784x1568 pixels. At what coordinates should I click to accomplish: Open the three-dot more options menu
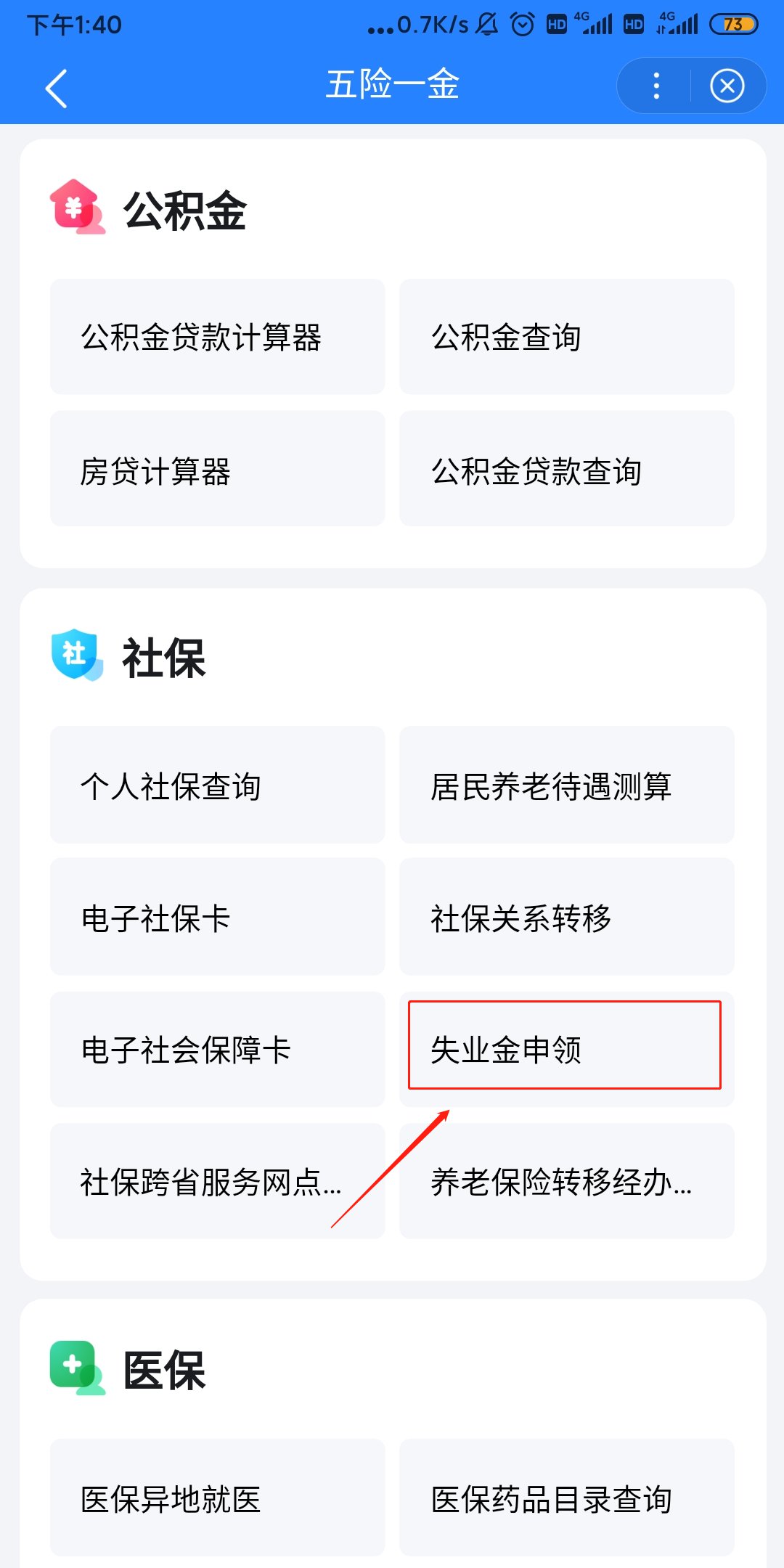(x=656, y=86)
